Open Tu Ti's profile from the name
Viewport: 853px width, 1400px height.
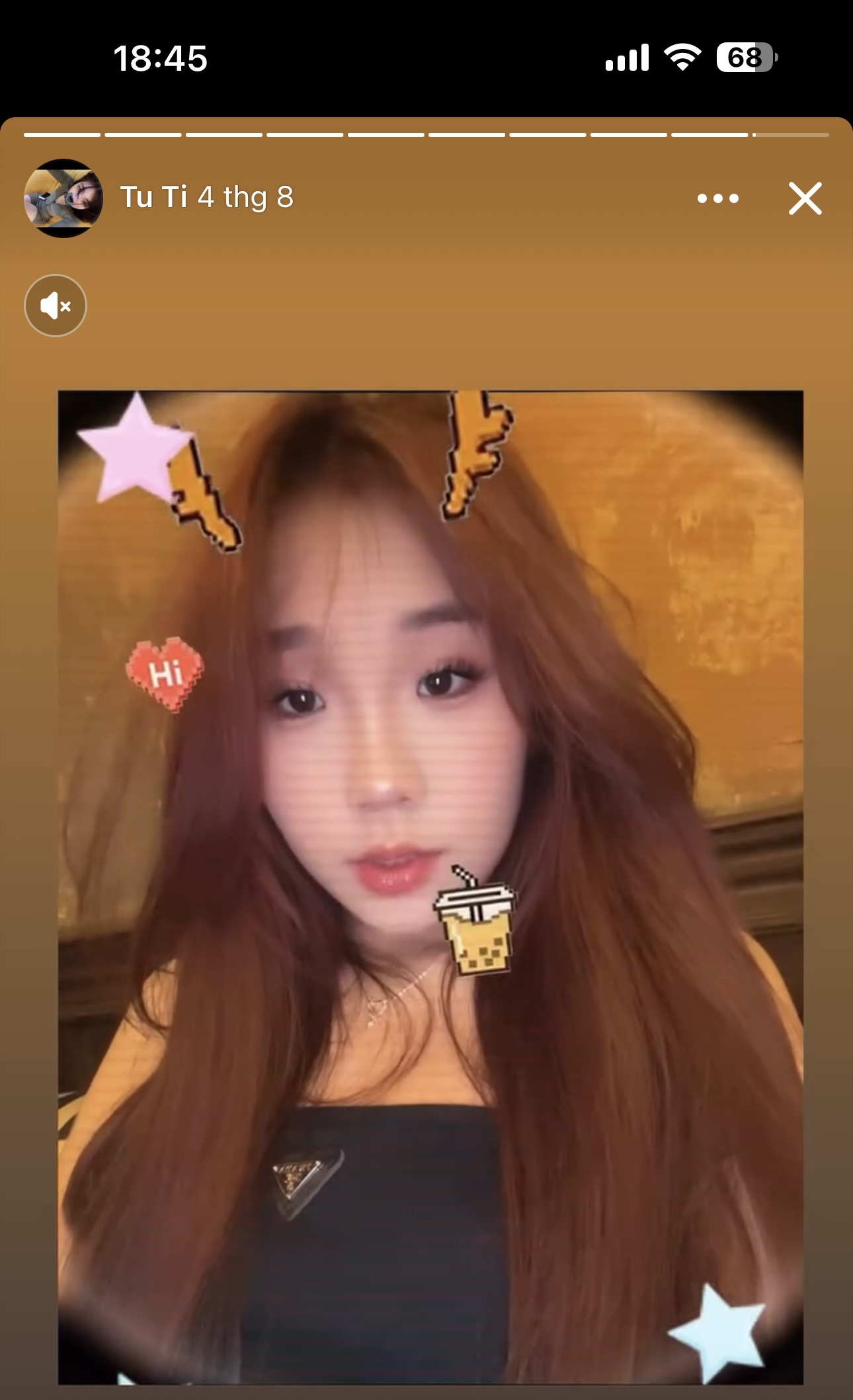(x=153, y=197)
